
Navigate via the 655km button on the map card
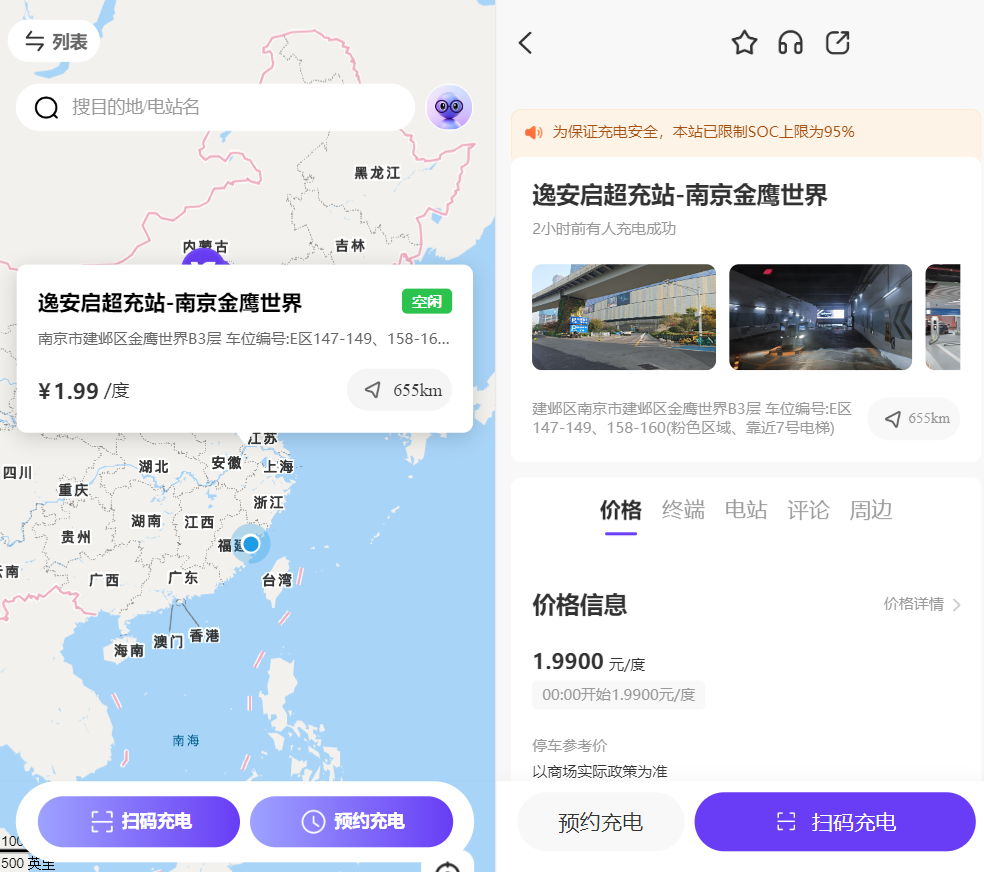pyautogui.click(x=400, y=390)
